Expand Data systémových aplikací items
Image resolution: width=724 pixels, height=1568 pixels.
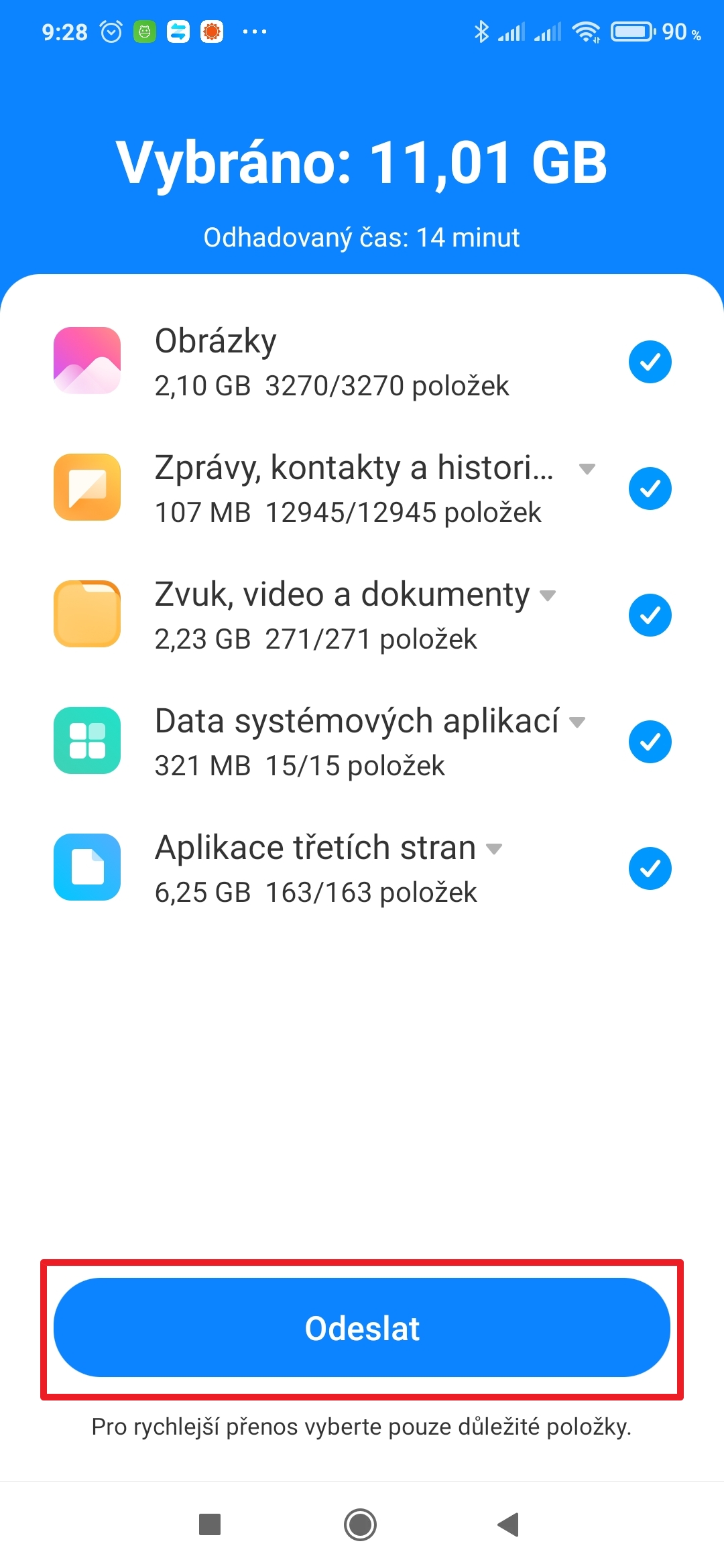pyautogui.click(x=577, y=722)
